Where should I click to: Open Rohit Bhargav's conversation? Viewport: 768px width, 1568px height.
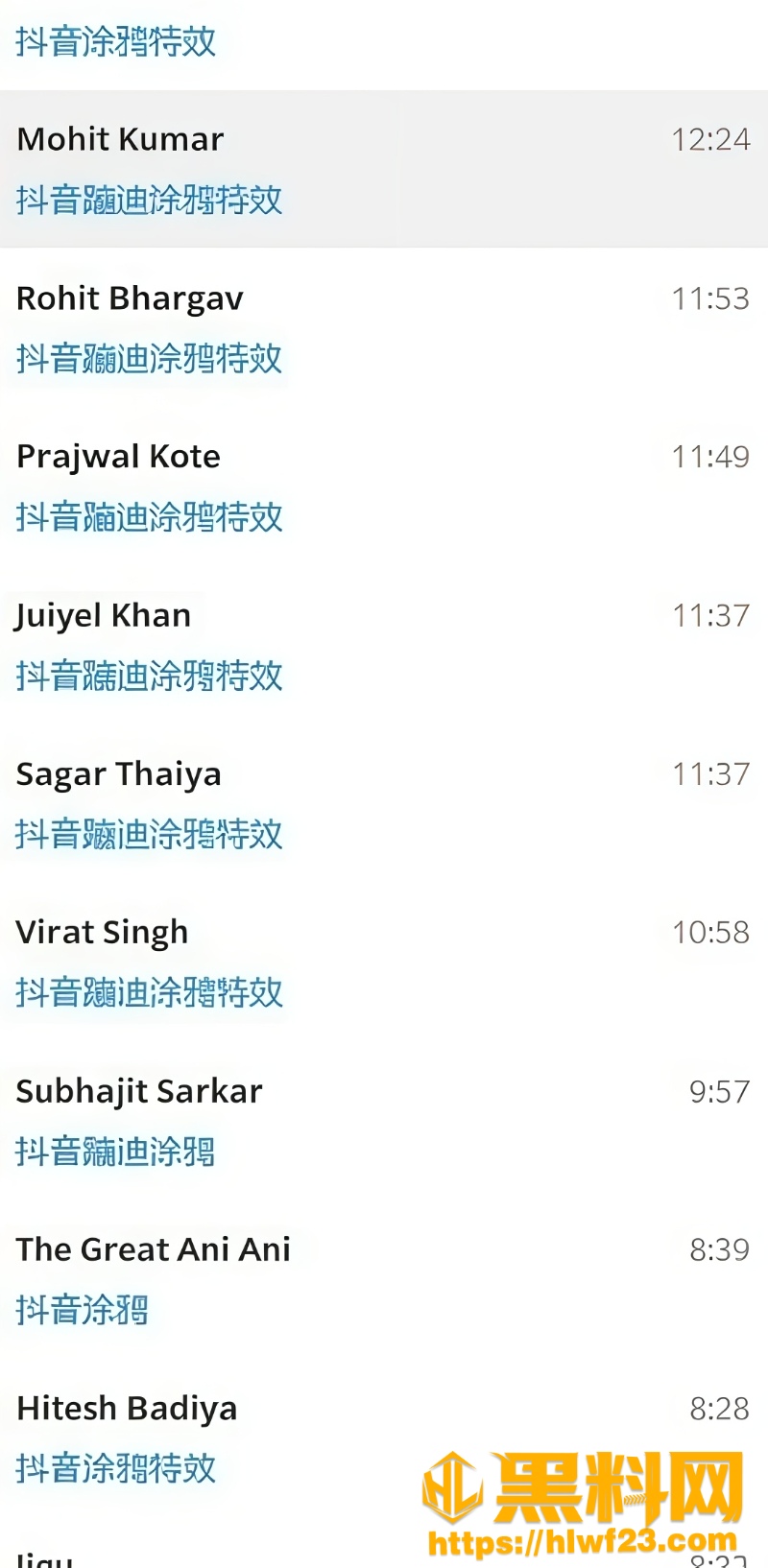pos(384,327)
